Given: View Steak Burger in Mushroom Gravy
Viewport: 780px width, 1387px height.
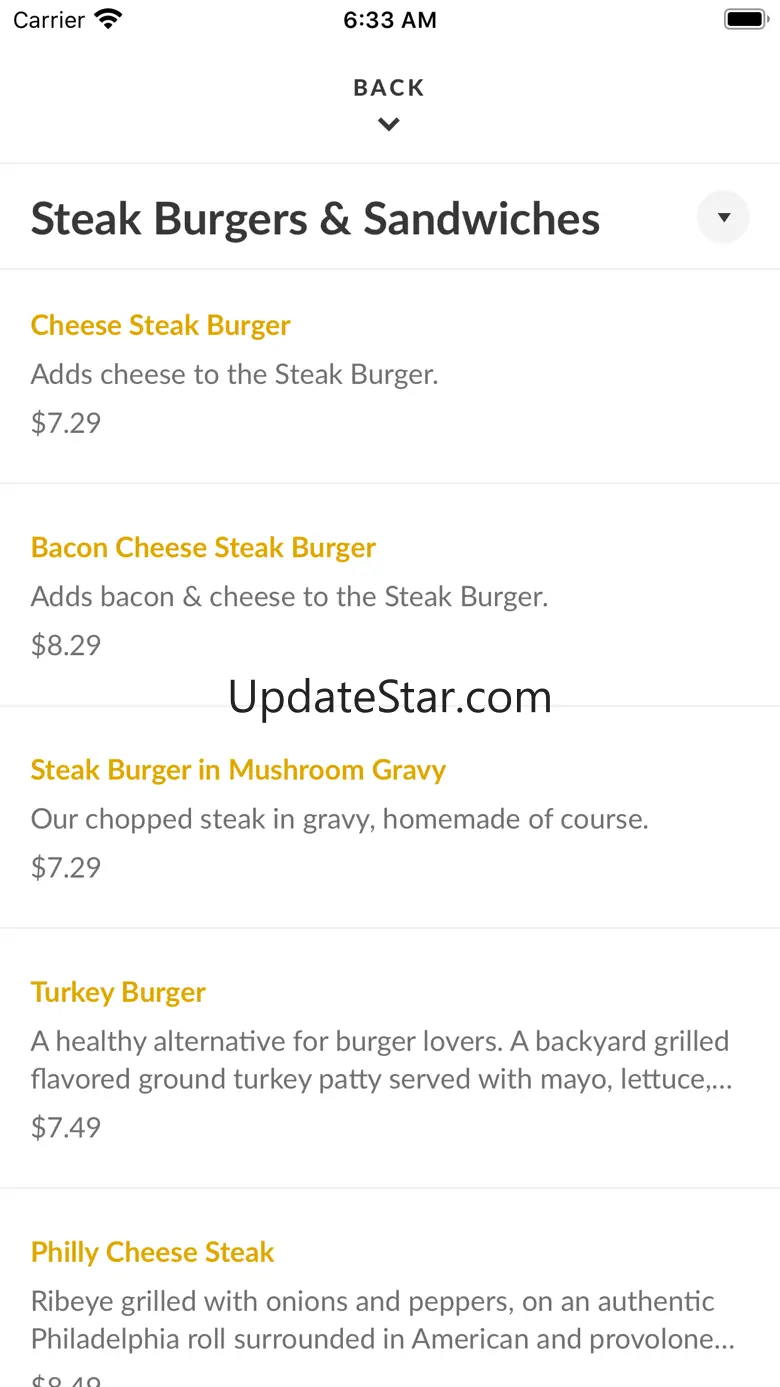Looking at the screenshot, I should tap(238, 770).
